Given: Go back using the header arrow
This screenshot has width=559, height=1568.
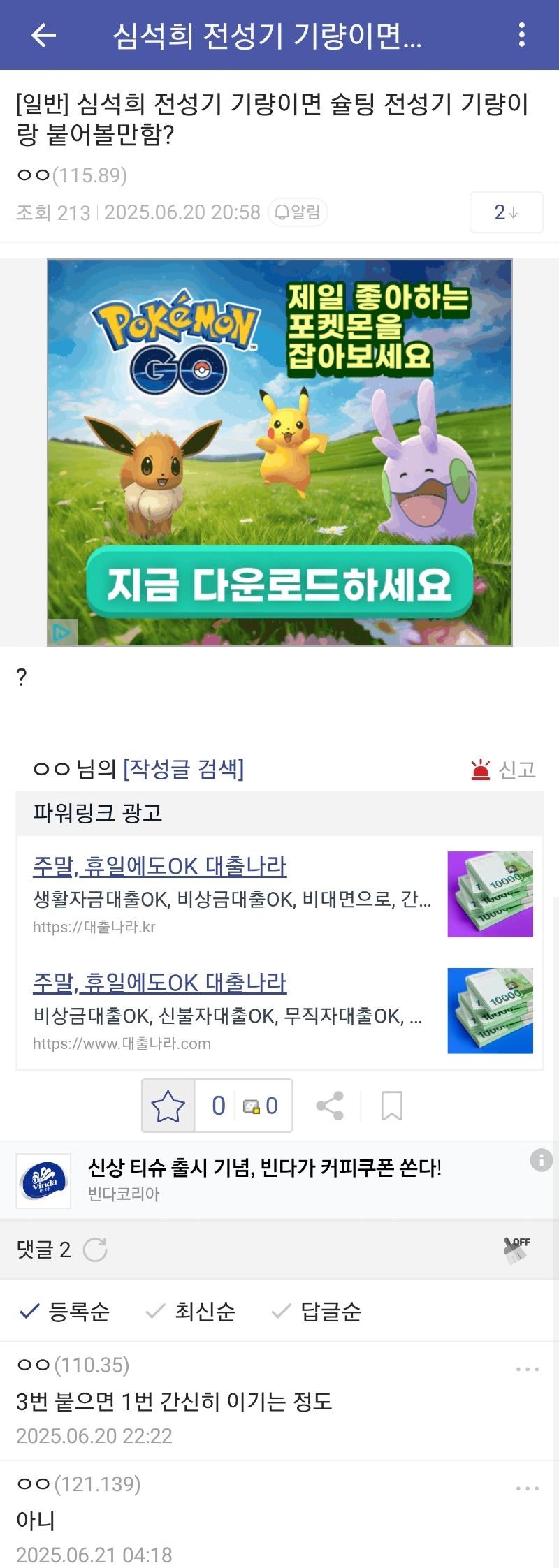Looking at the screenshot, I should [43, 35].
